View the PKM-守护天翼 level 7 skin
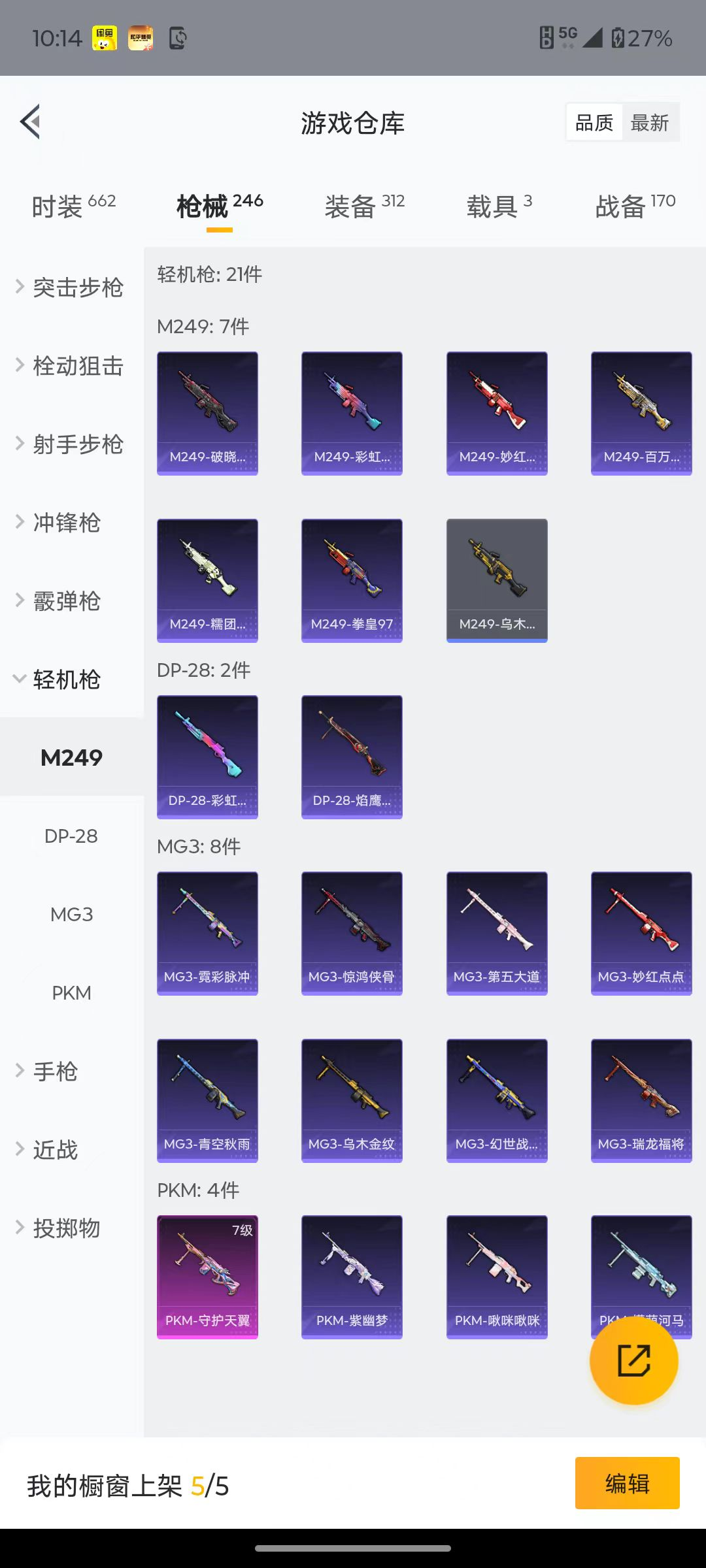Image resolution: width=706 pixels, height=1568 pixels. (x=207, y=1277)
